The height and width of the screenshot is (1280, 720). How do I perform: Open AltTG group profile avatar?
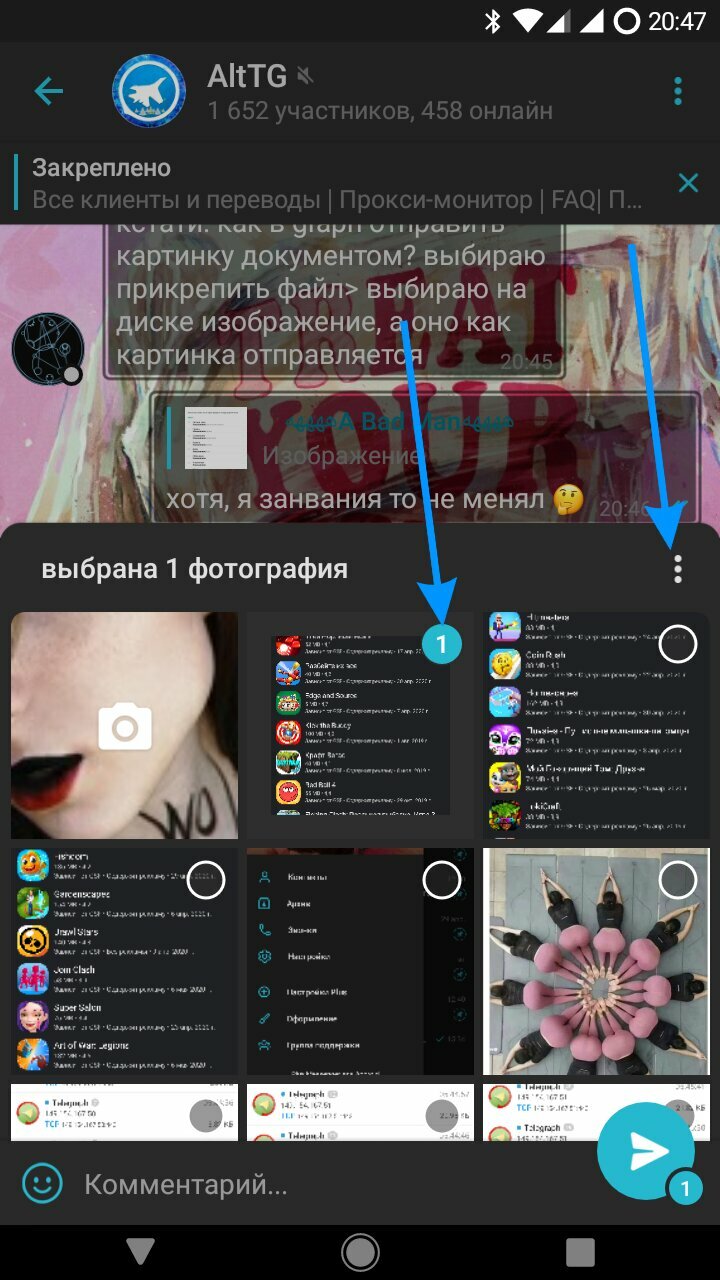click(x=149, y=92)
